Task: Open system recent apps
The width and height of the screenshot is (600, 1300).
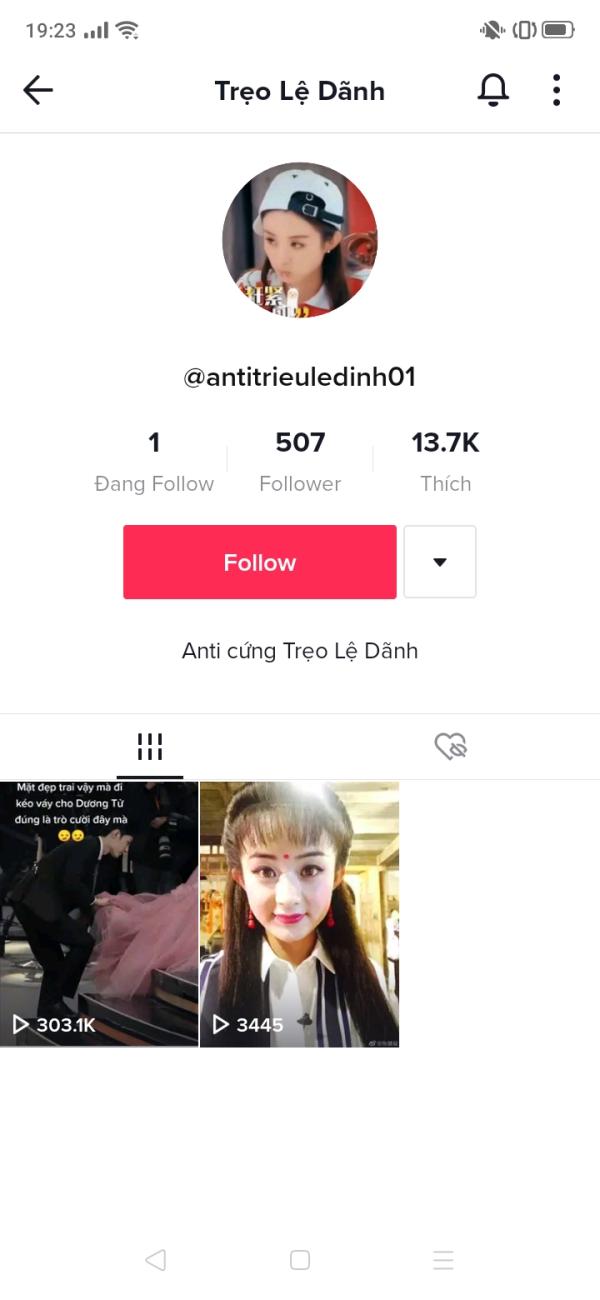Action: (443, 1260)
